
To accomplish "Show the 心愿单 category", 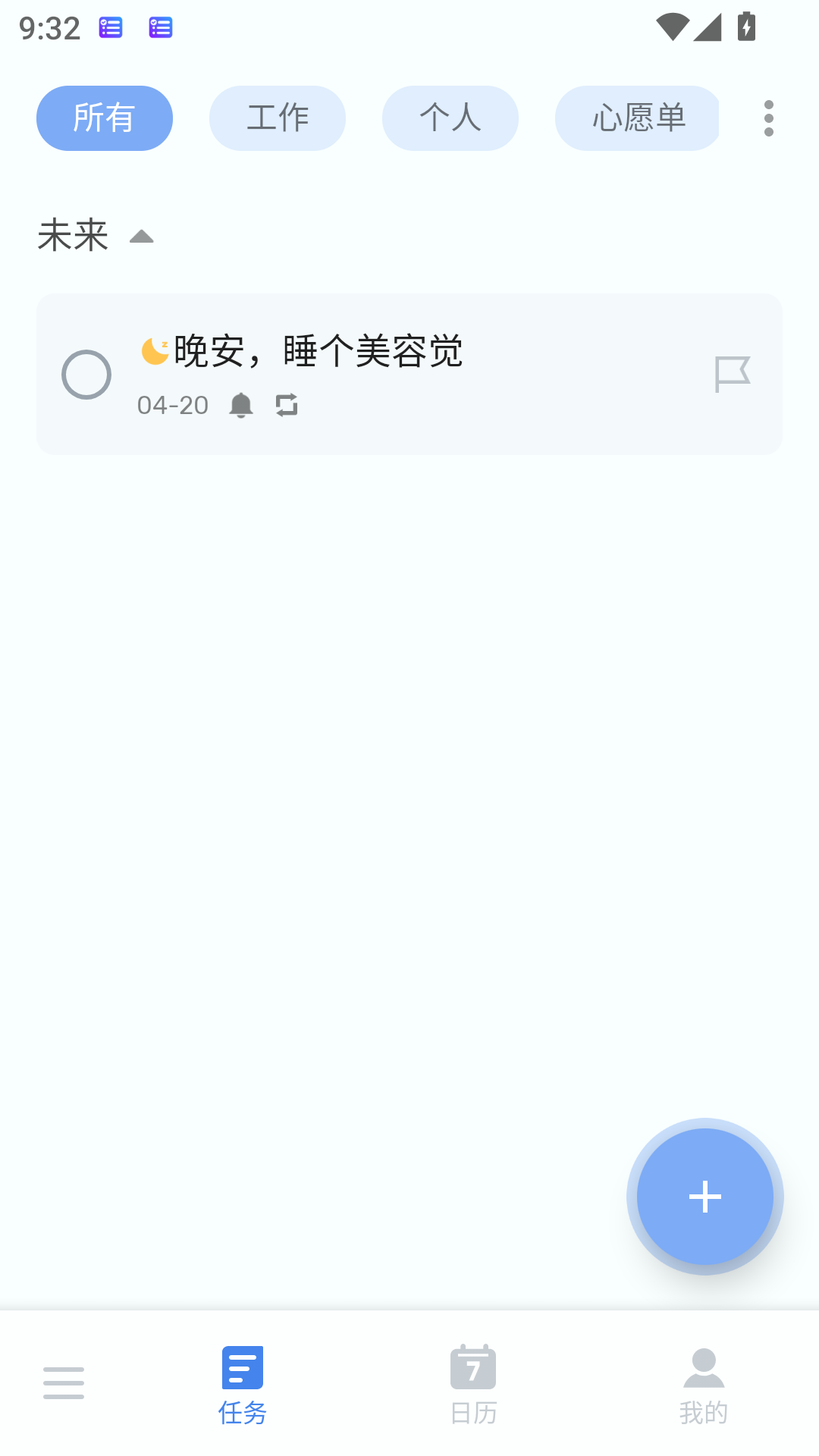I will (637, 118).
